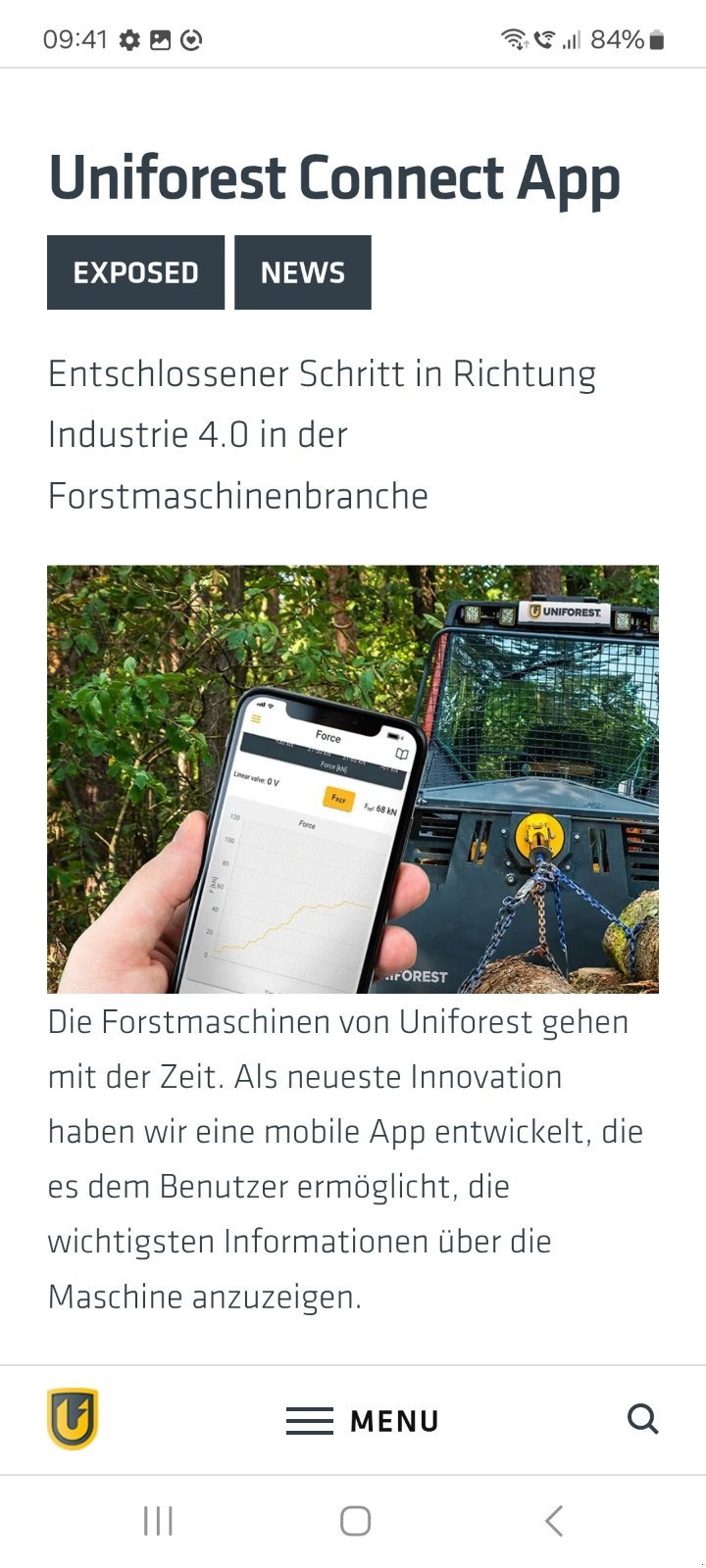Go to Uniforest homepage via shield logo
This screenshot has height=1568, width=706.
coord(73,1418)
